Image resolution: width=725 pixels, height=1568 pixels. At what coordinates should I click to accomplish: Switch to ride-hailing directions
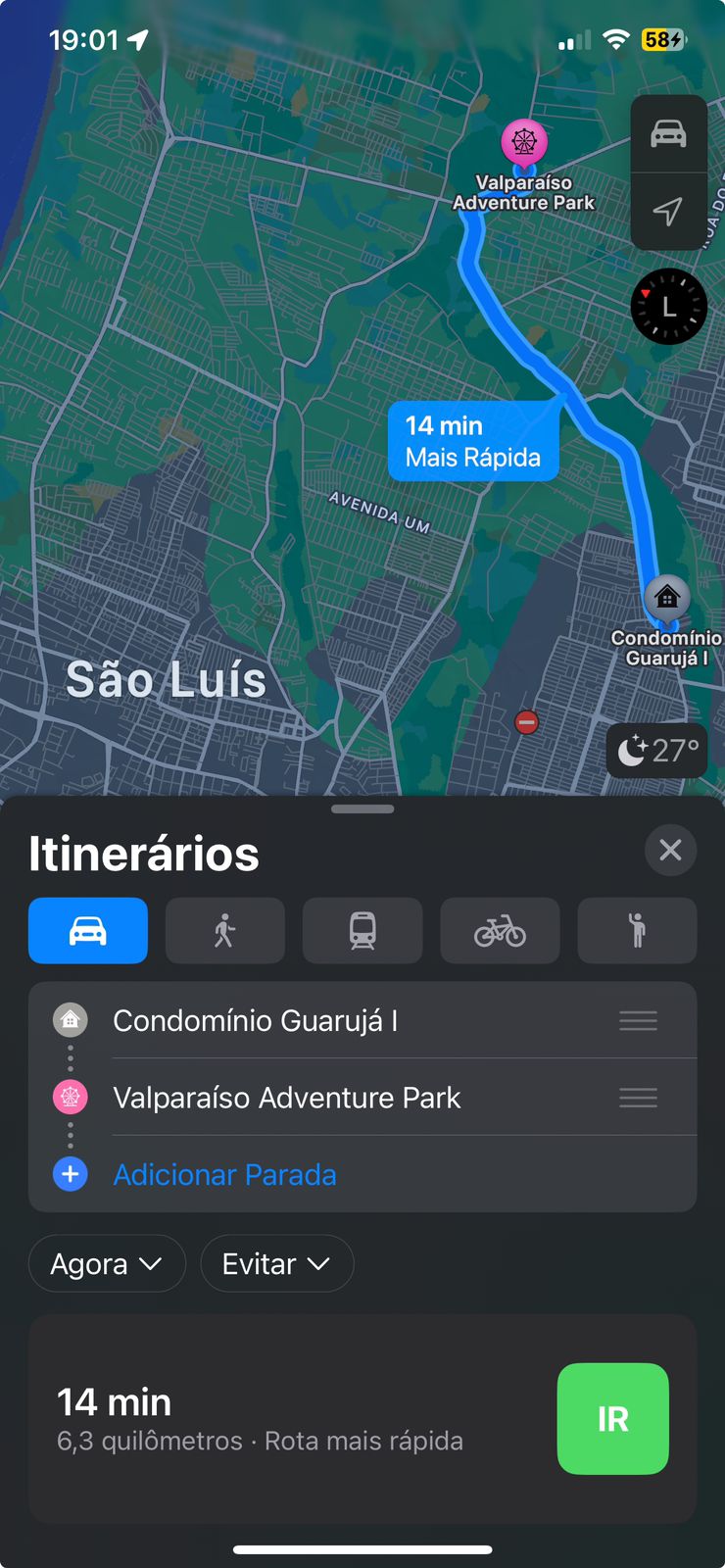coord(637,930)
